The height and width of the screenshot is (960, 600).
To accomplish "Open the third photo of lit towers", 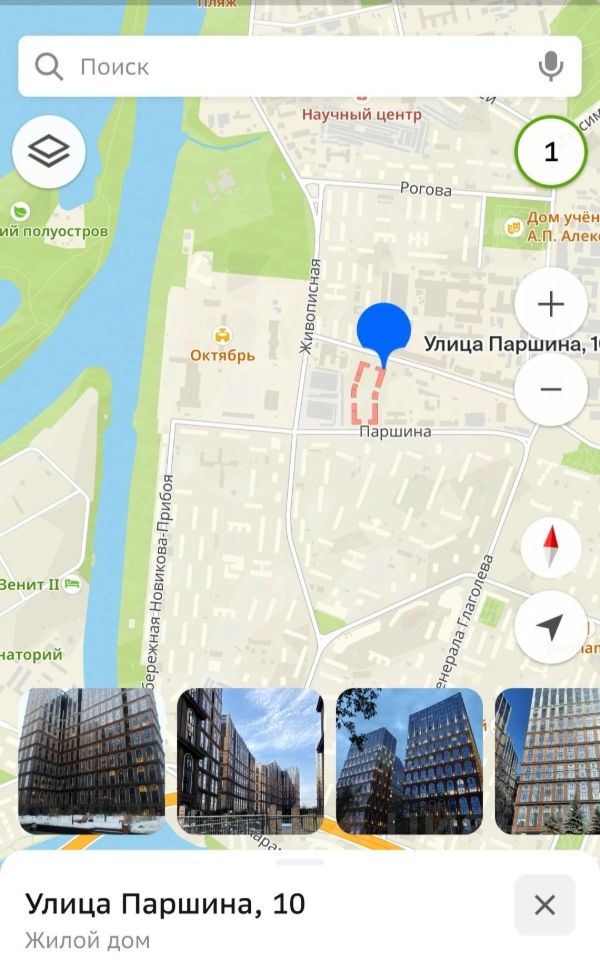I will point(410,761).
